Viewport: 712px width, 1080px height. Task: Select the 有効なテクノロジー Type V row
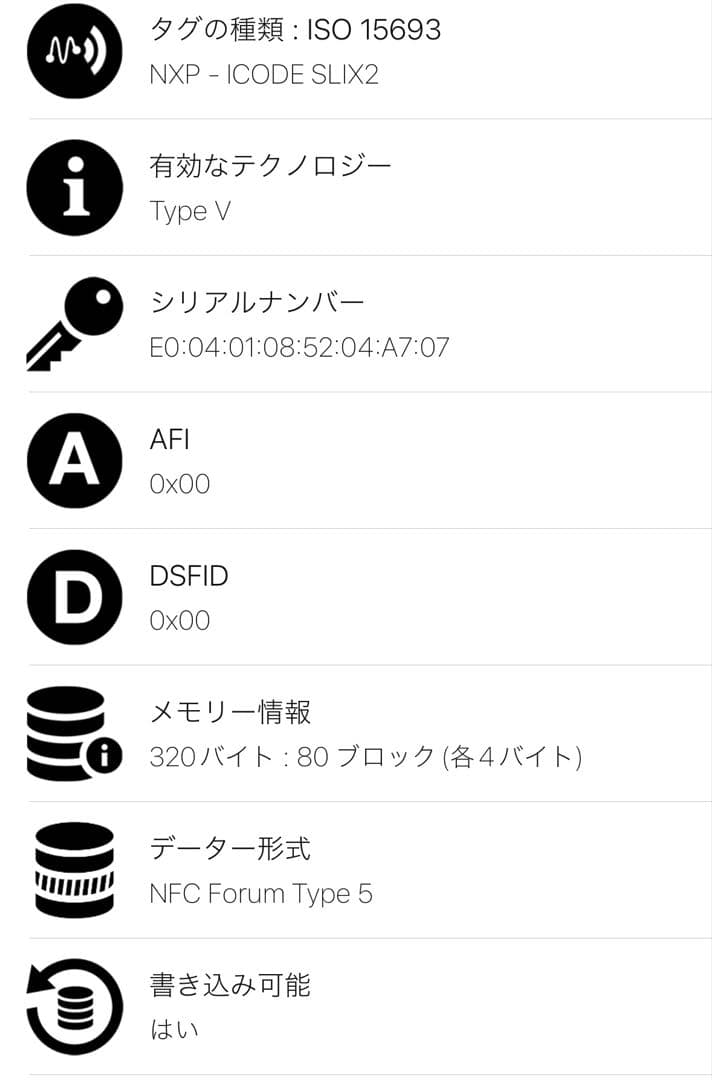356,188
